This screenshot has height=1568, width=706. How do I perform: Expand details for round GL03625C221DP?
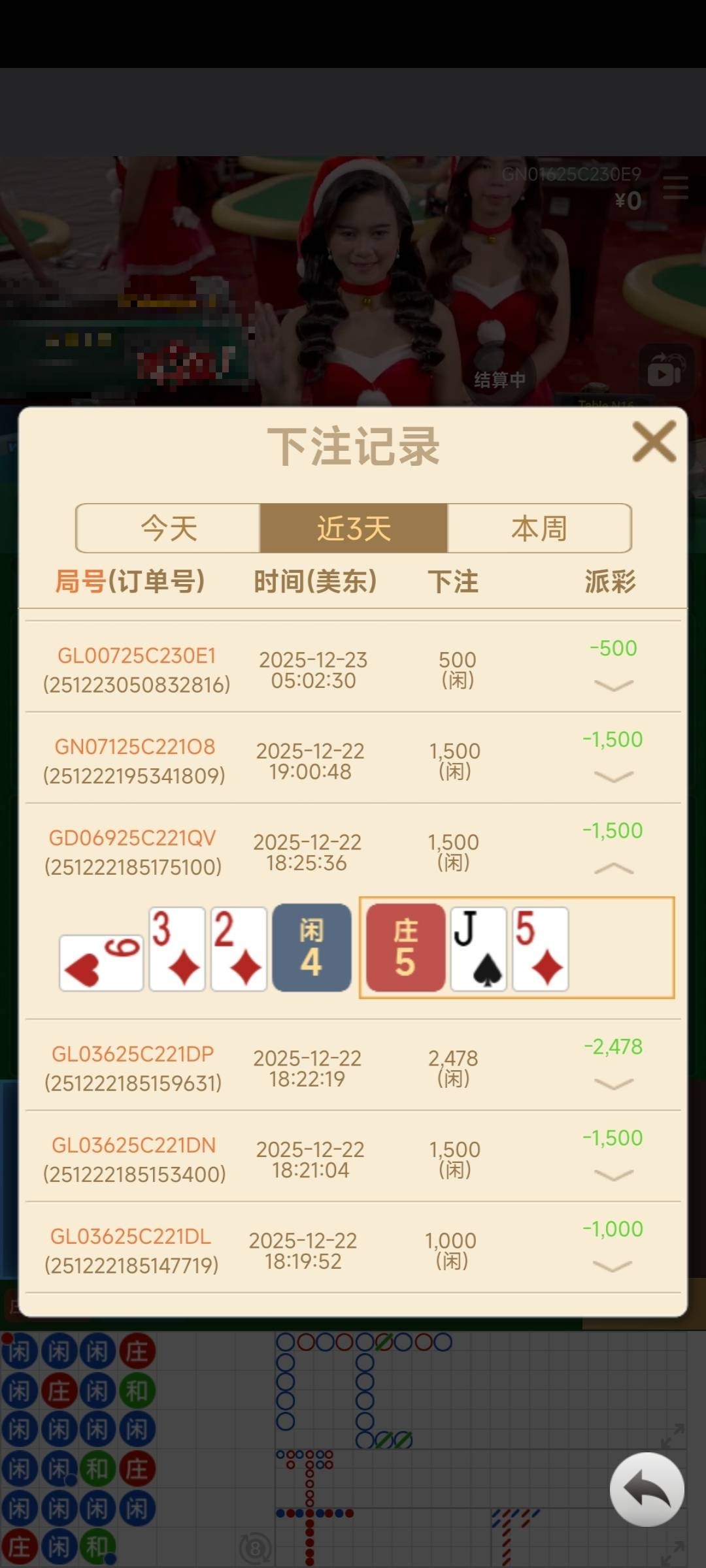[613, 1084]
